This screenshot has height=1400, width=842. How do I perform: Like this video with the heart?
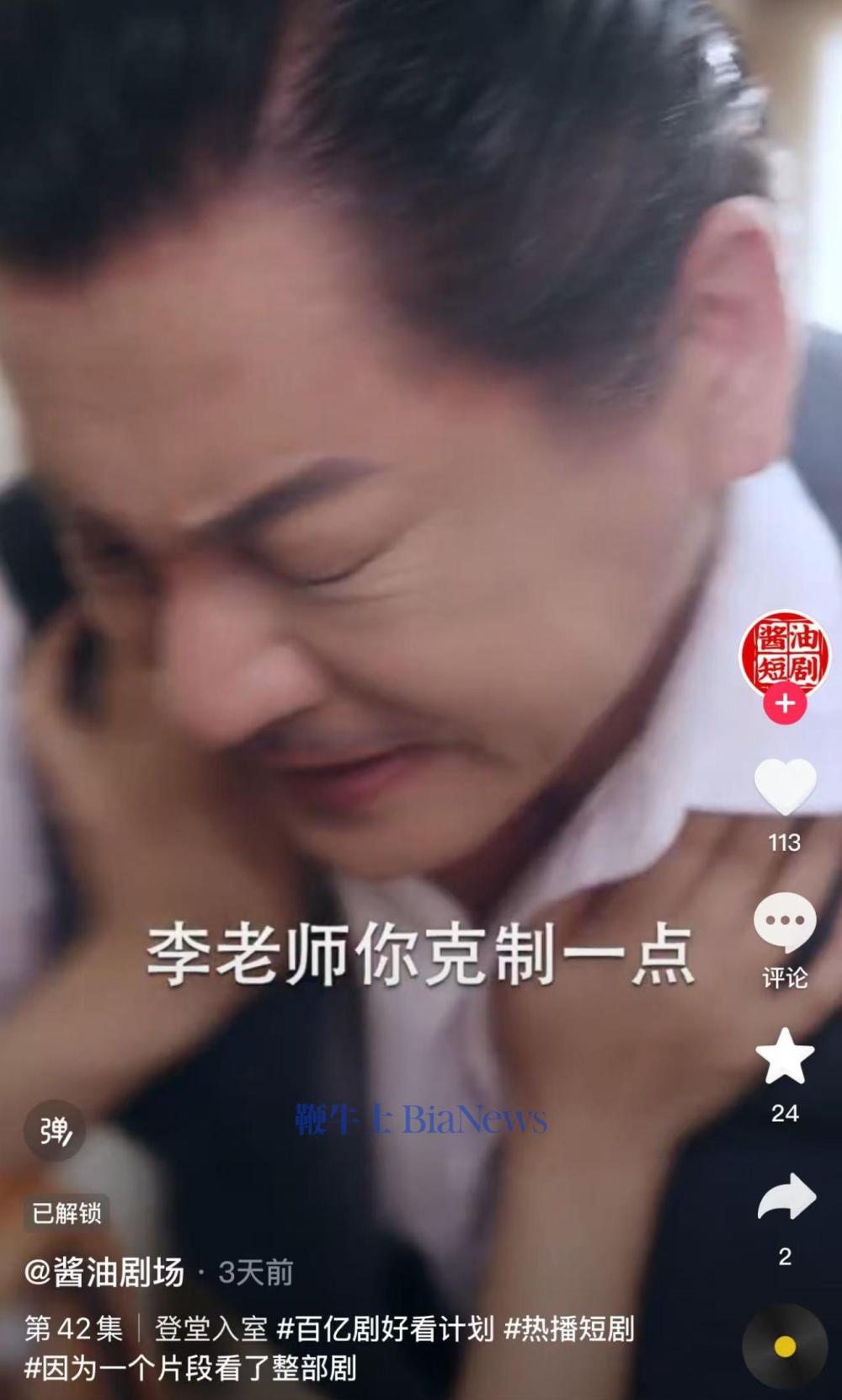click(785, 787)
